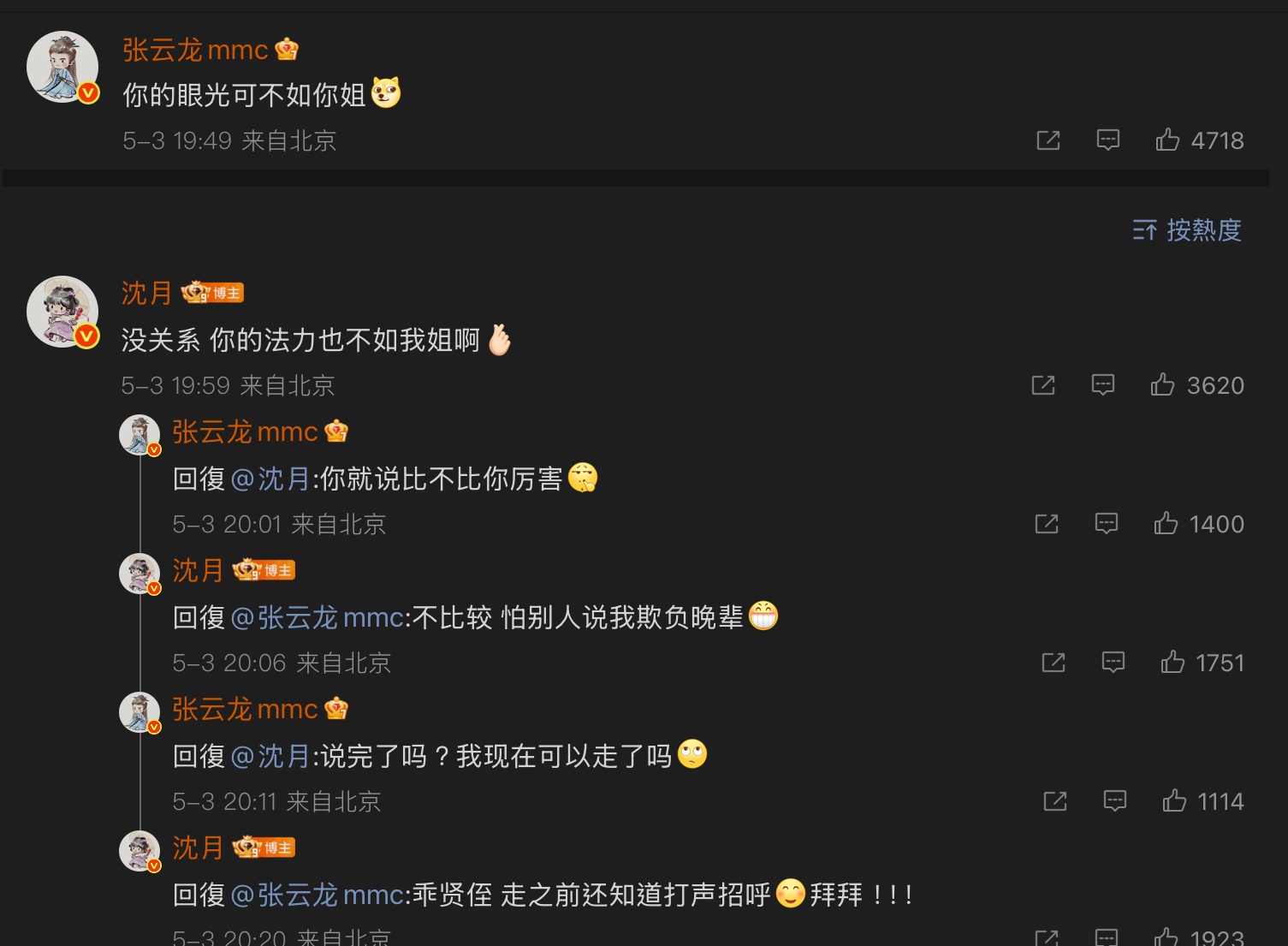Share 沈月's comment posted at 19:59
Viewport: 1288px width, 946px height.
tap(1043, 385)
